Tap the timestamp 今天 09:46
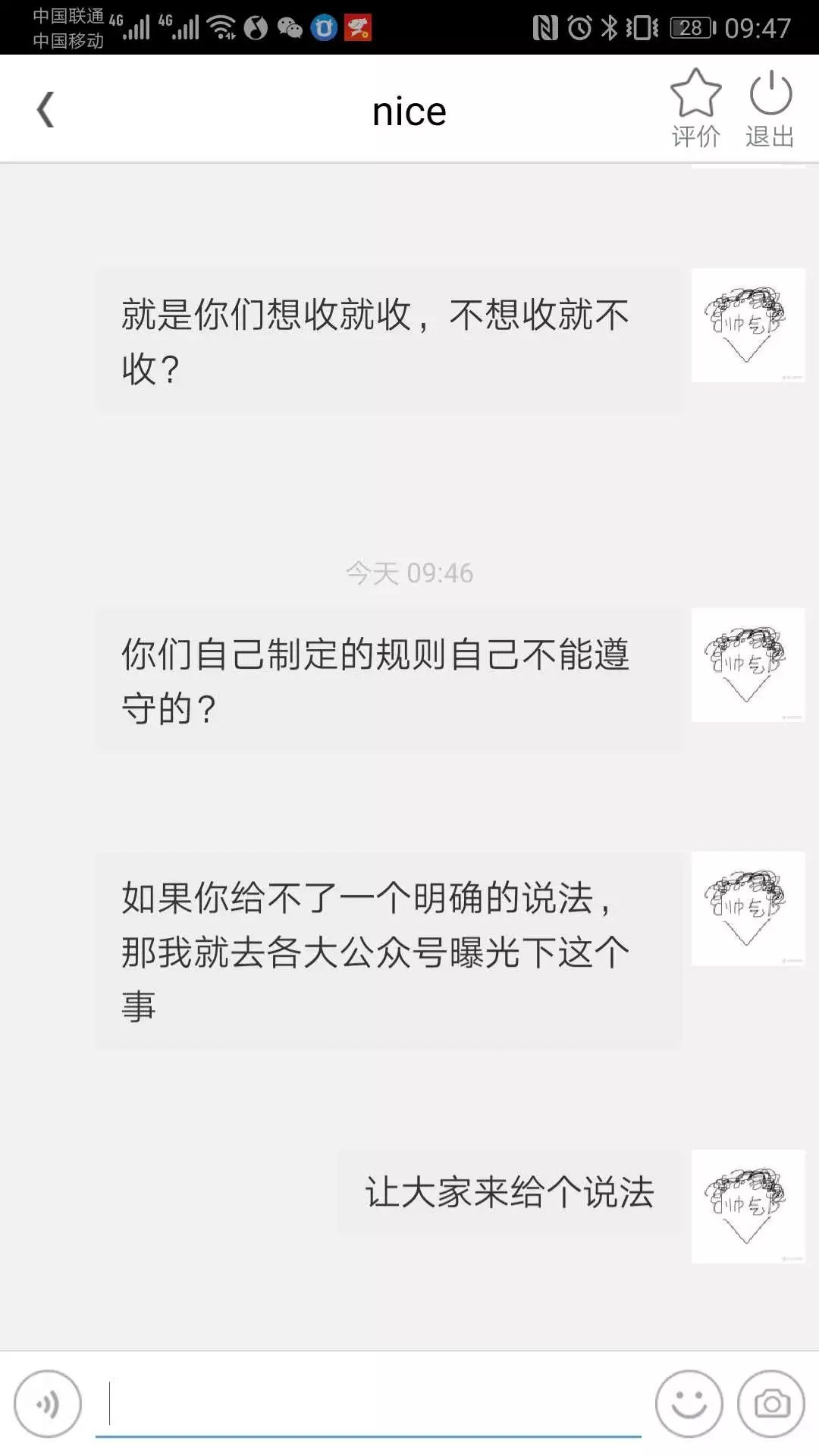819x1456 pixels. pos(409,573)
